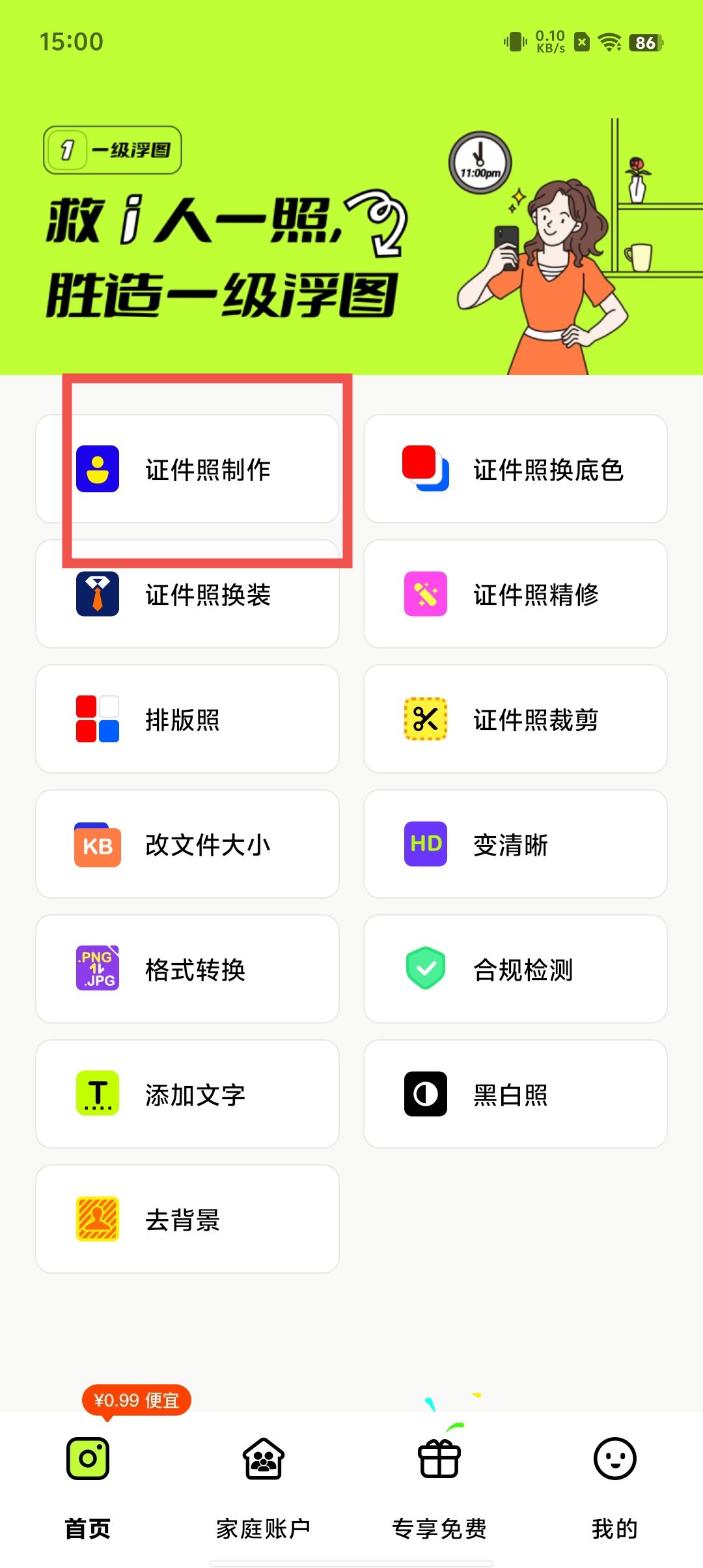The height and width of the screenshot is (1568, 703).
Task: Open 证件照裁剪 crop tool
Action: pyautogui.click(x=515, y=720)
